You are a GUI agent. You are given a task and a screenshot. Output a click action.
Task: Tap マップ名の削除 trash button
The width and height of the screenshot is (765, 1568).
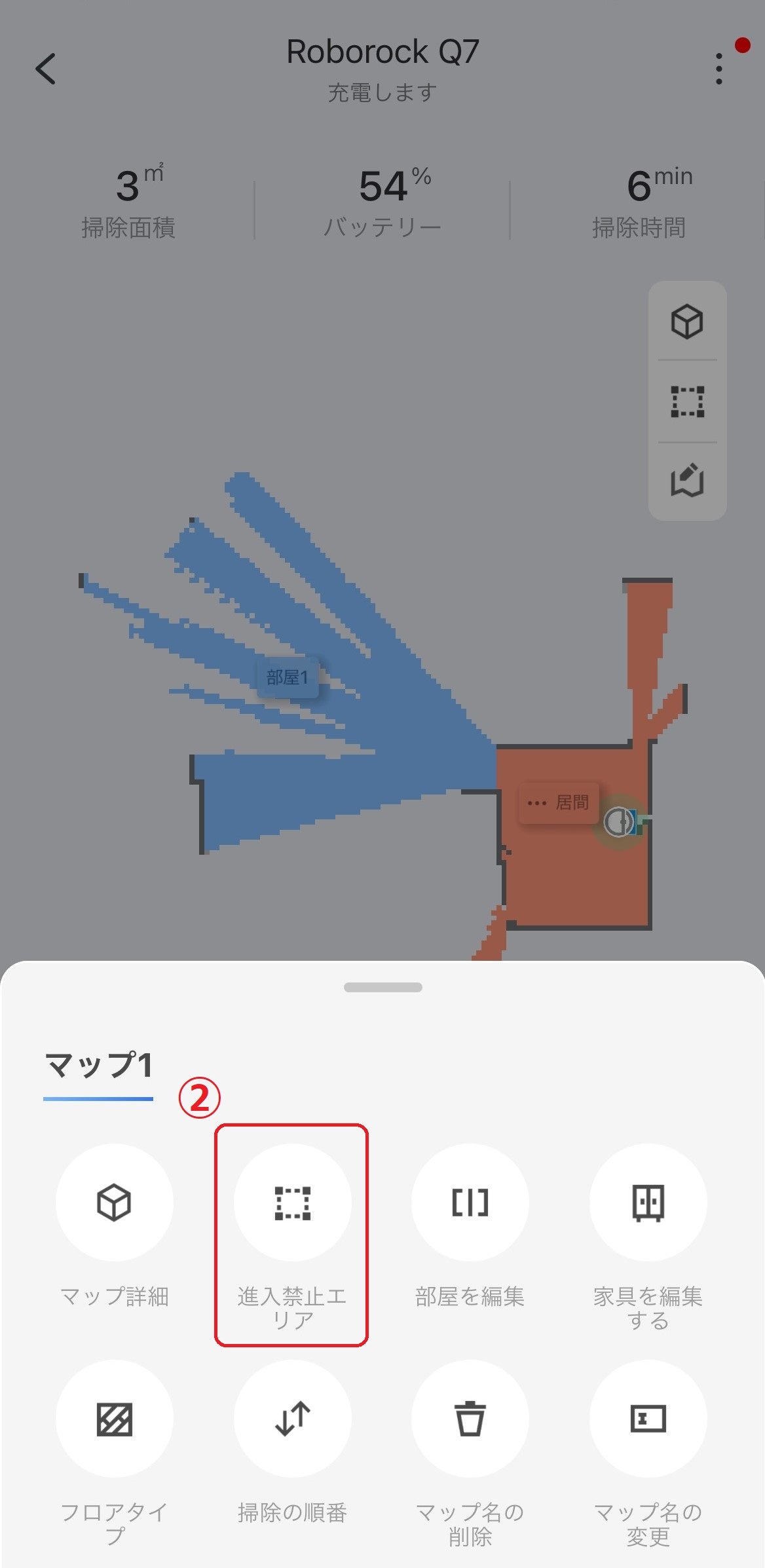470,1419
